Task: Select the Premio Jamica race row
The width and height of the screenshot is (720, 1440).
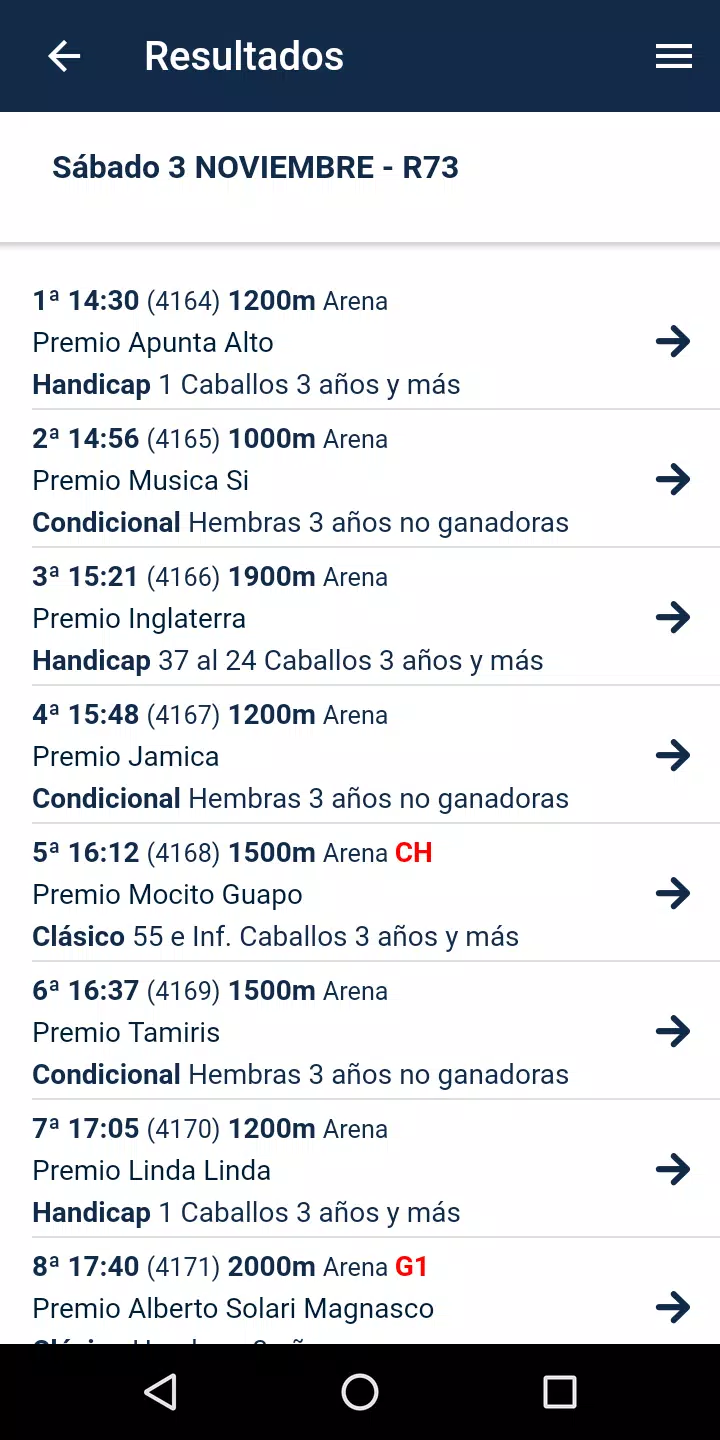Action: click(x=360, y=755)
